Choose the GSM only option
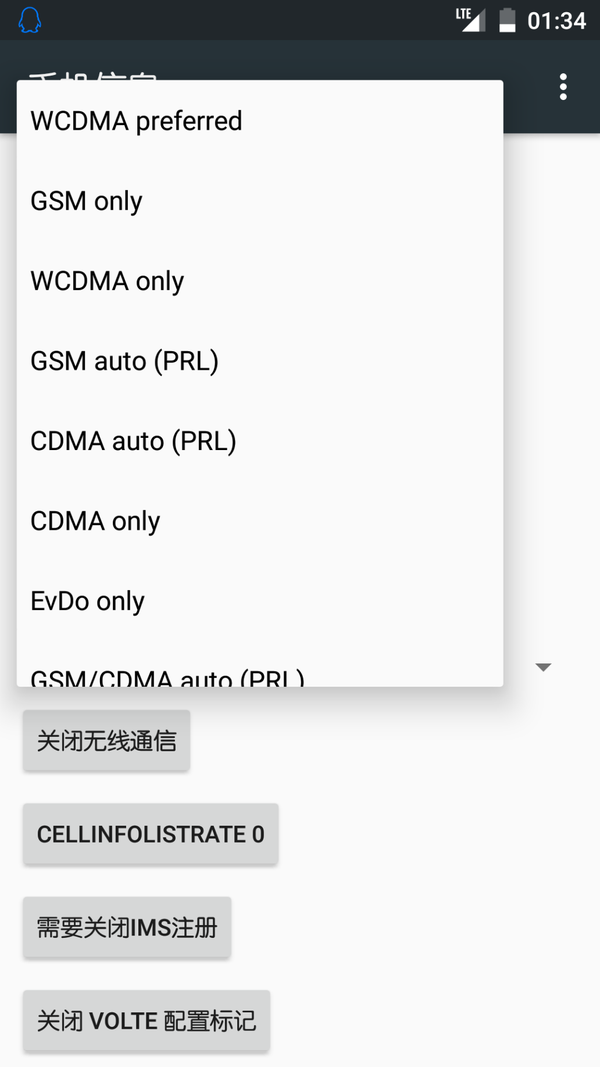 (260, 201)
